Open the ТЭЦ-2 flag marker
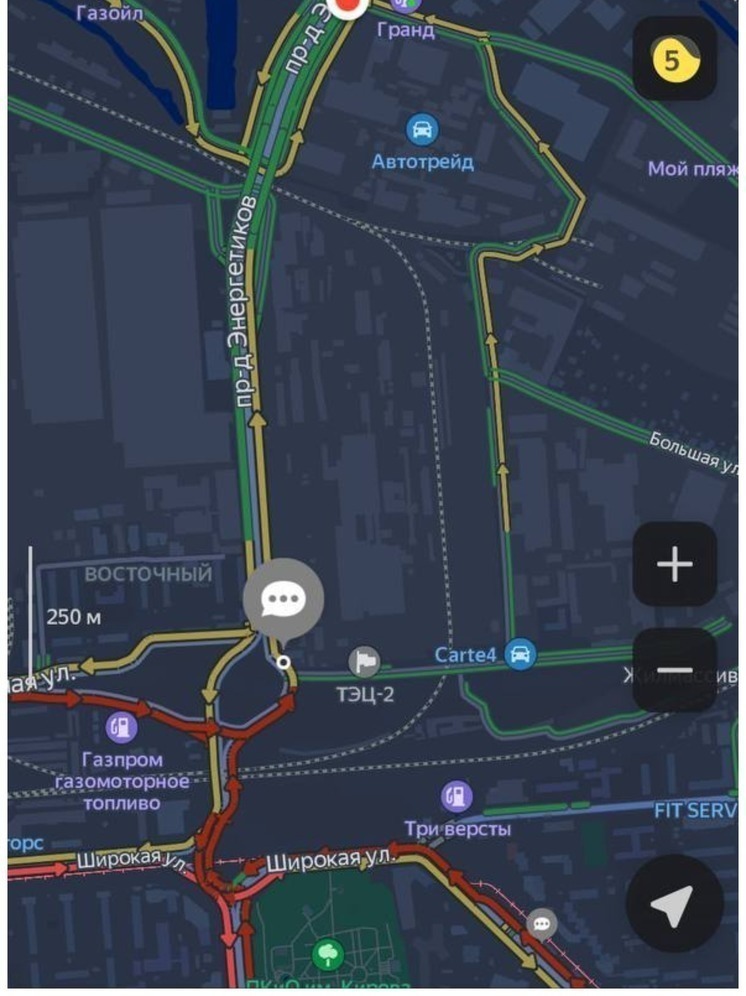The width and height of the screenshot is (746, 996). pyautogui.click(x=364, y=661)
